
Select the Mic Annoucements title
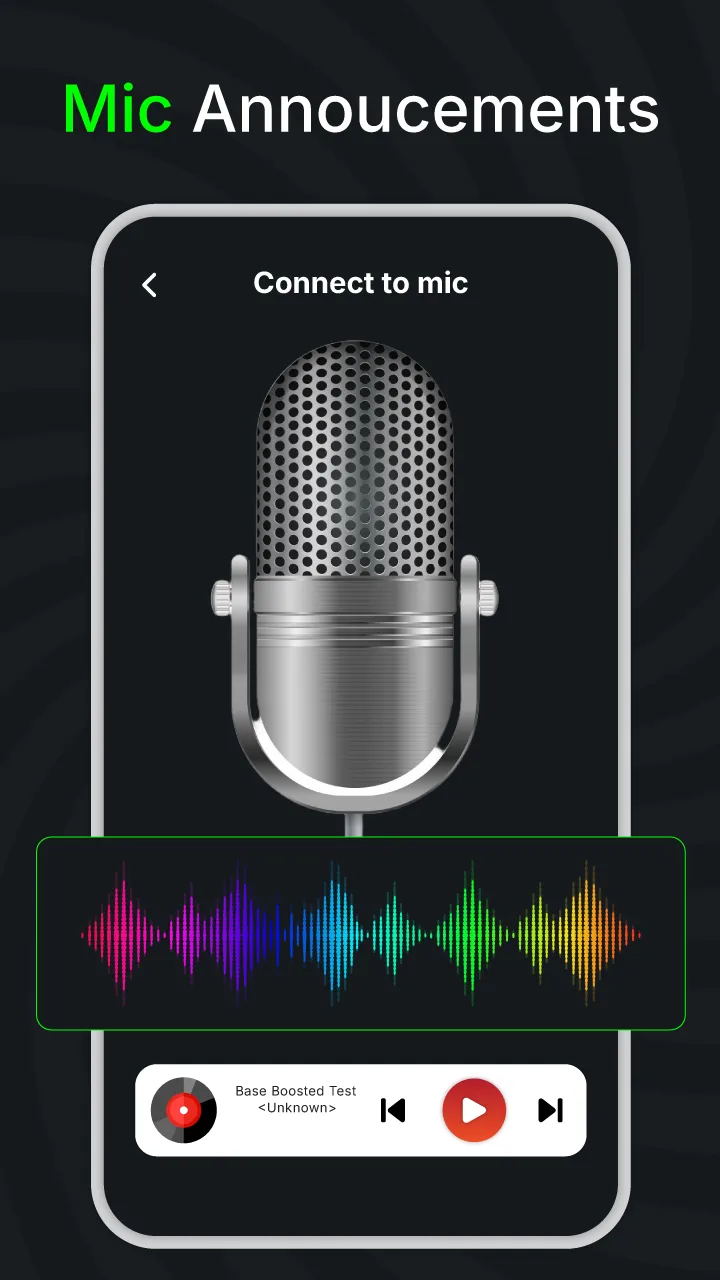pyautogui.click(x=360, y=108)
